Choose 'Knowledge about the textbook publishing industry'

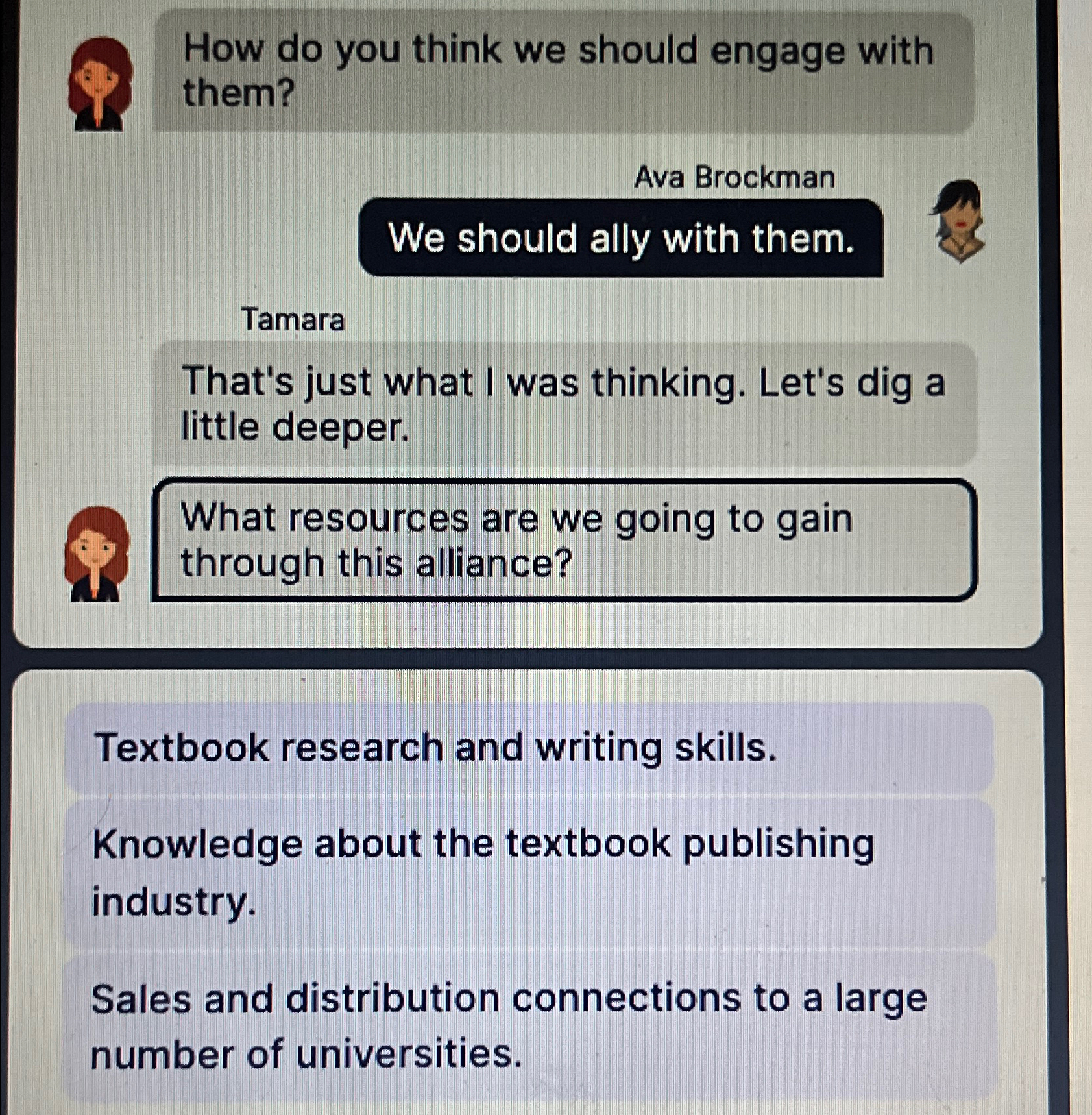[x=529, y=872]
